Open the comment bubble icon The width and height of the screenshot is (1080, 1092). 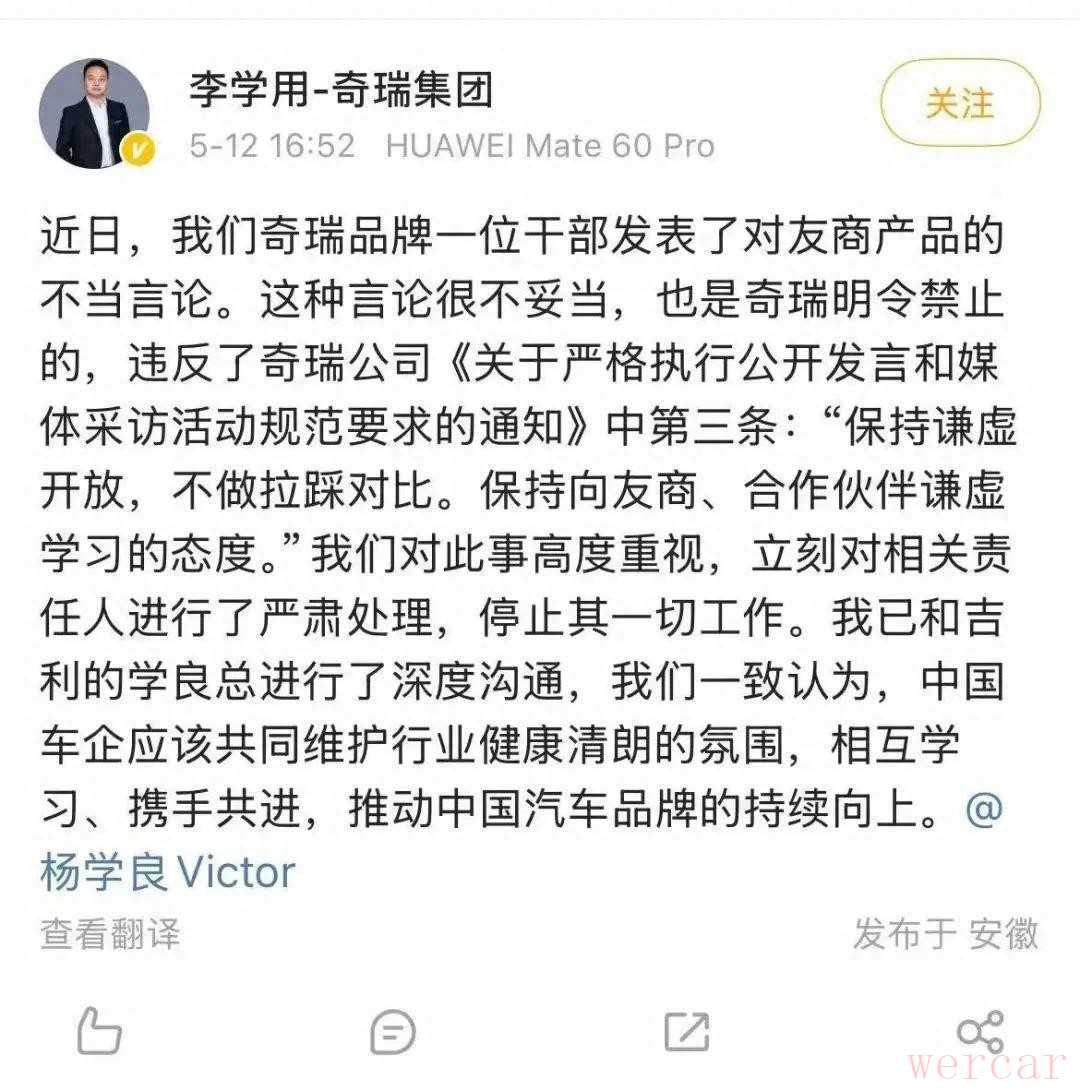pyautogui.click(x=393, y=1031)
